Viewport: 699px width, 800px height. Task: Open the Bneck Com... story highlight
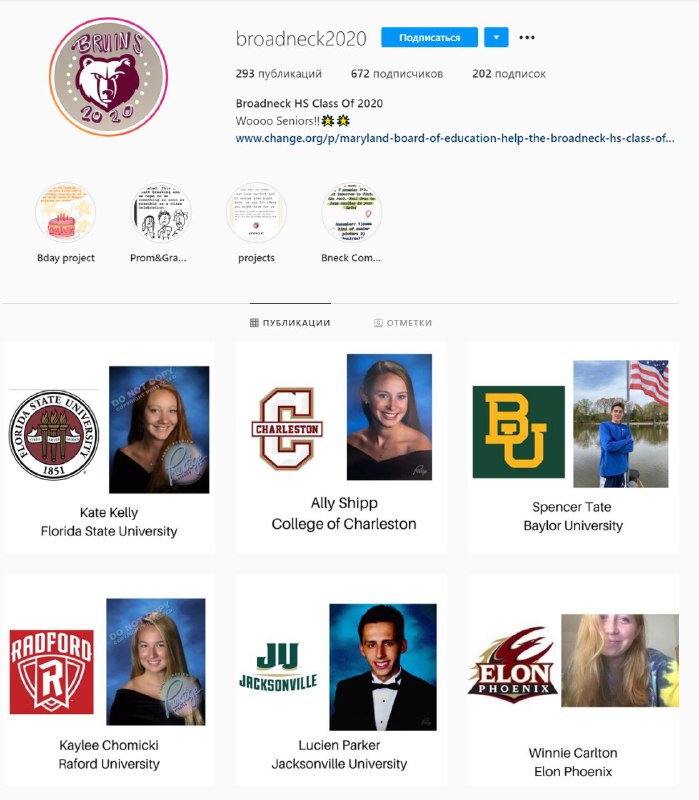[351, 212]
